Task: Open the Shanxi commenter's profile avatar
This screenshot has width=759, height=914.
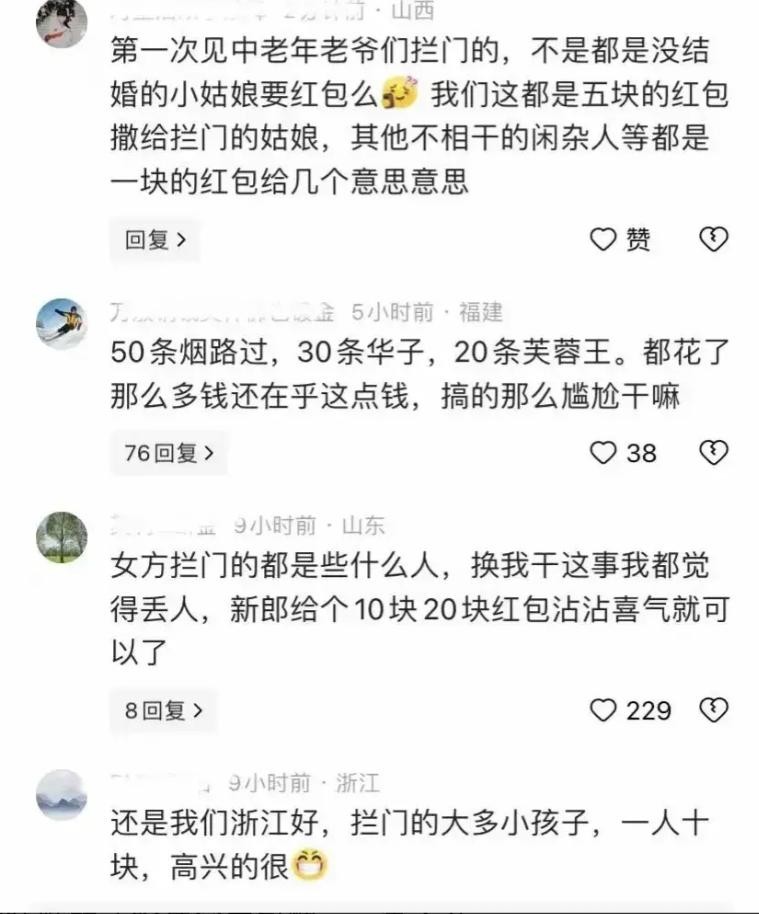Action: pos(62,22)
